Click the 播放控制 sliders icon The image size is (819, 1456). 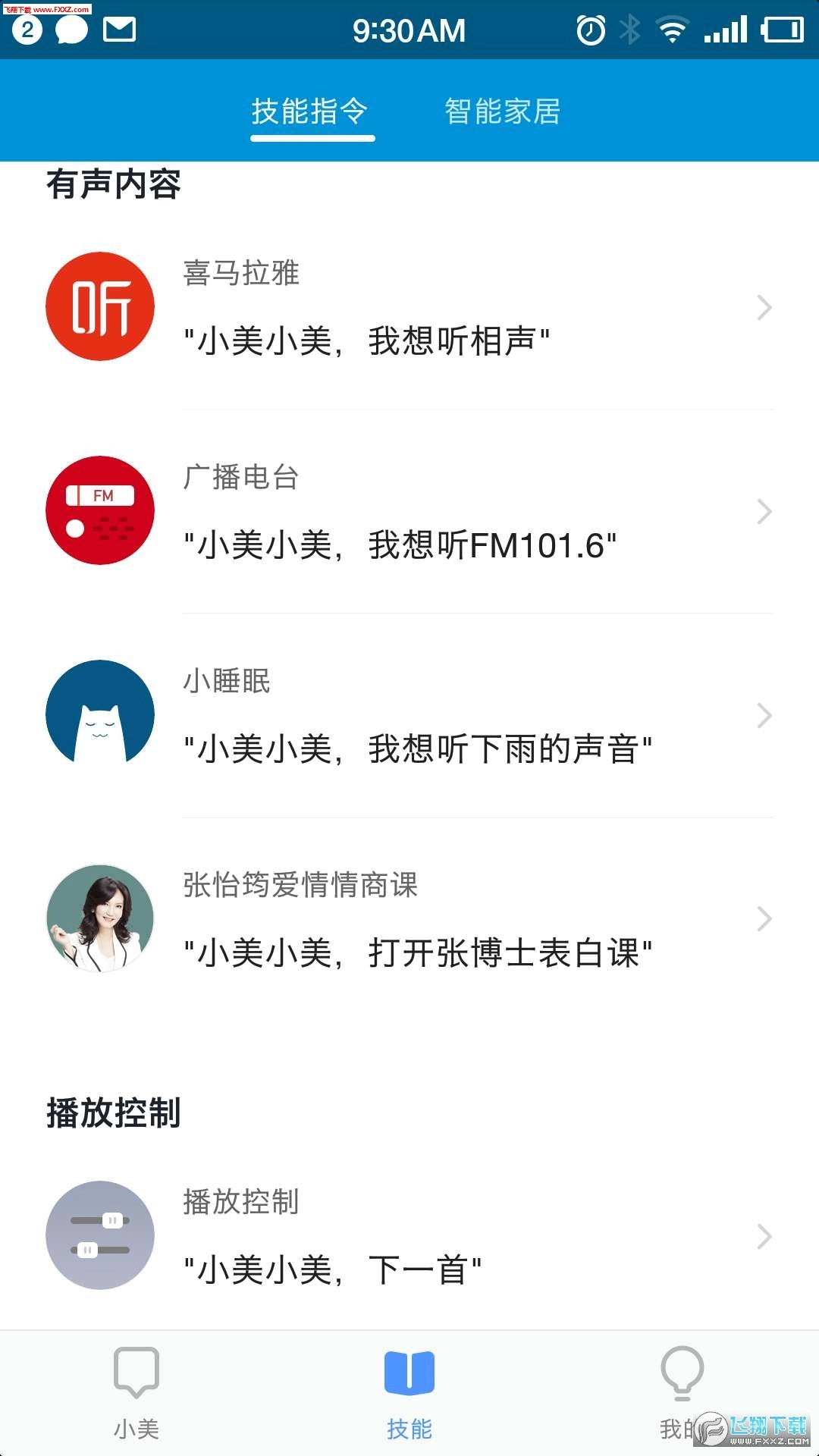pos(99,1235)
